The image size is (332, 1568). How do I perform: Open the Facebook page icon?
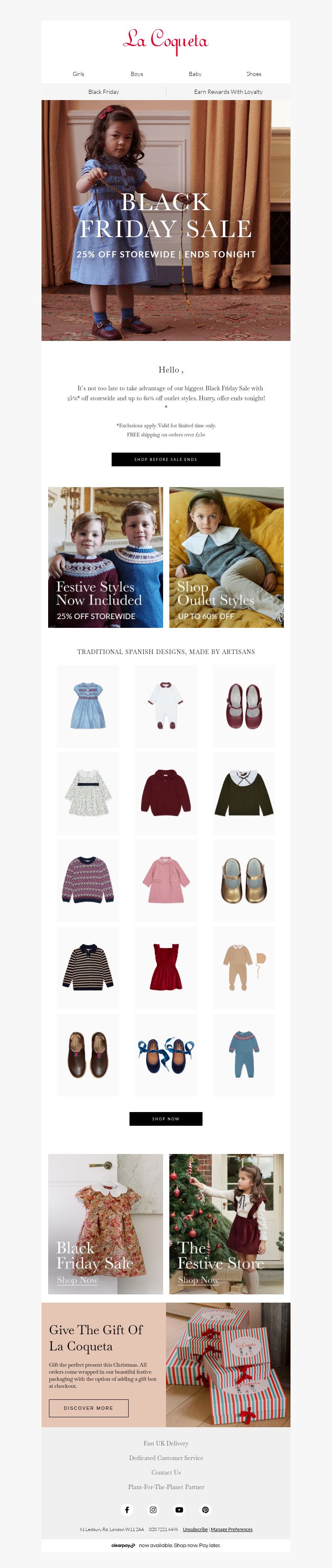coord(127,1509)
